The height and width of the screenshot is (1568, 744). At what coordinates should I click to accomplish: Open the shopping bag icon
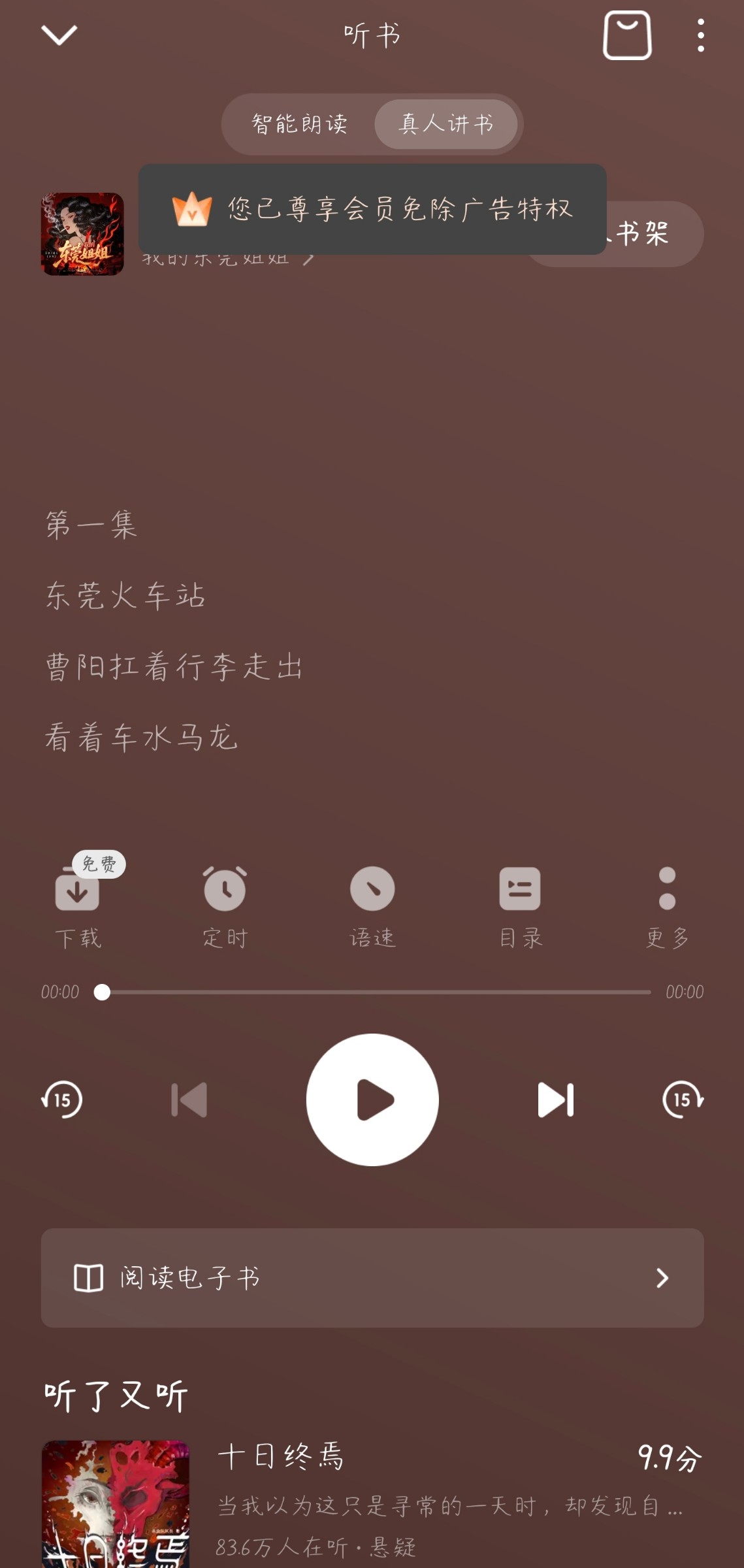(626, 35)
